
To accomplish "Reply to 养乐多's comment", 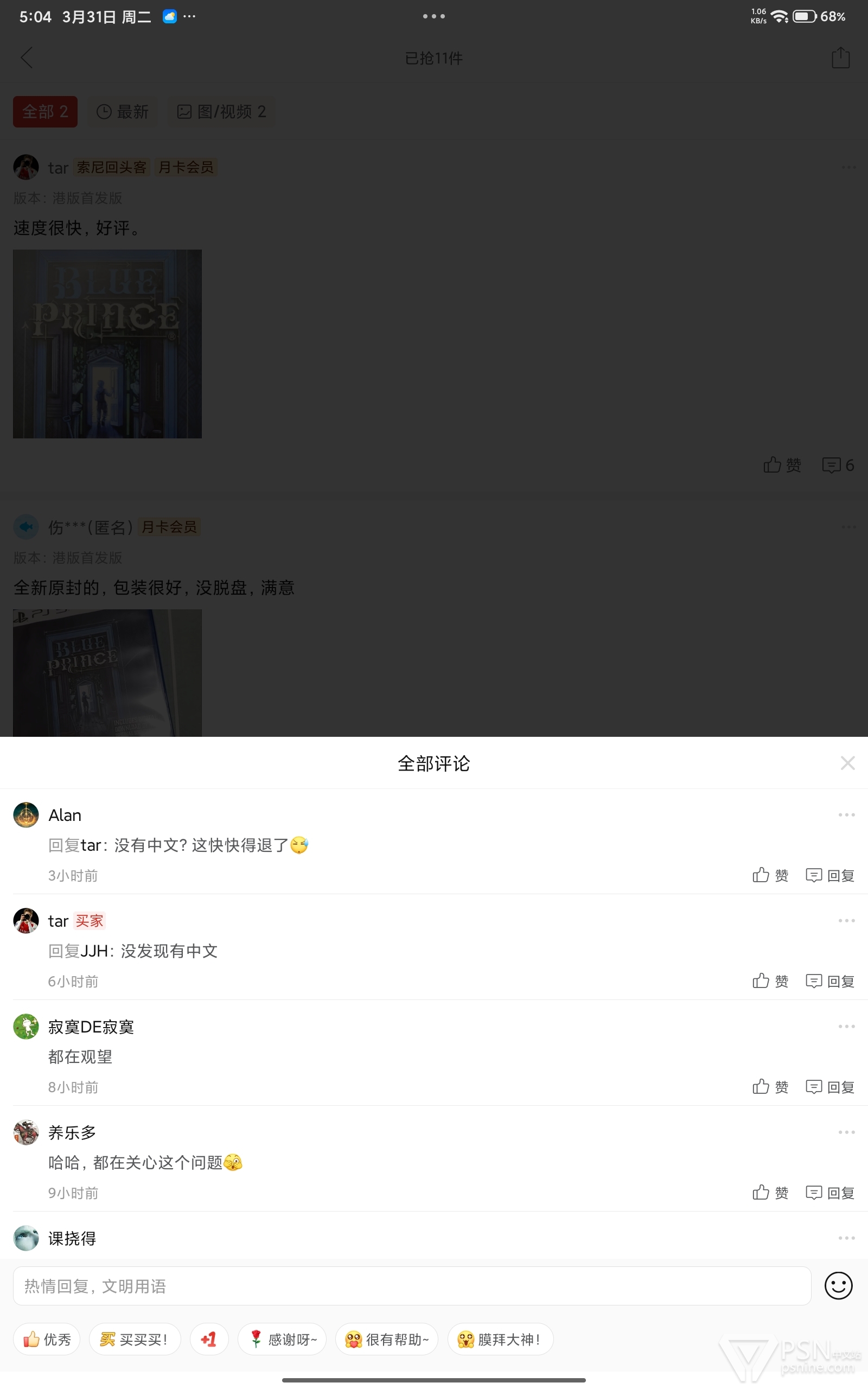I will (x=830, y=1193).
